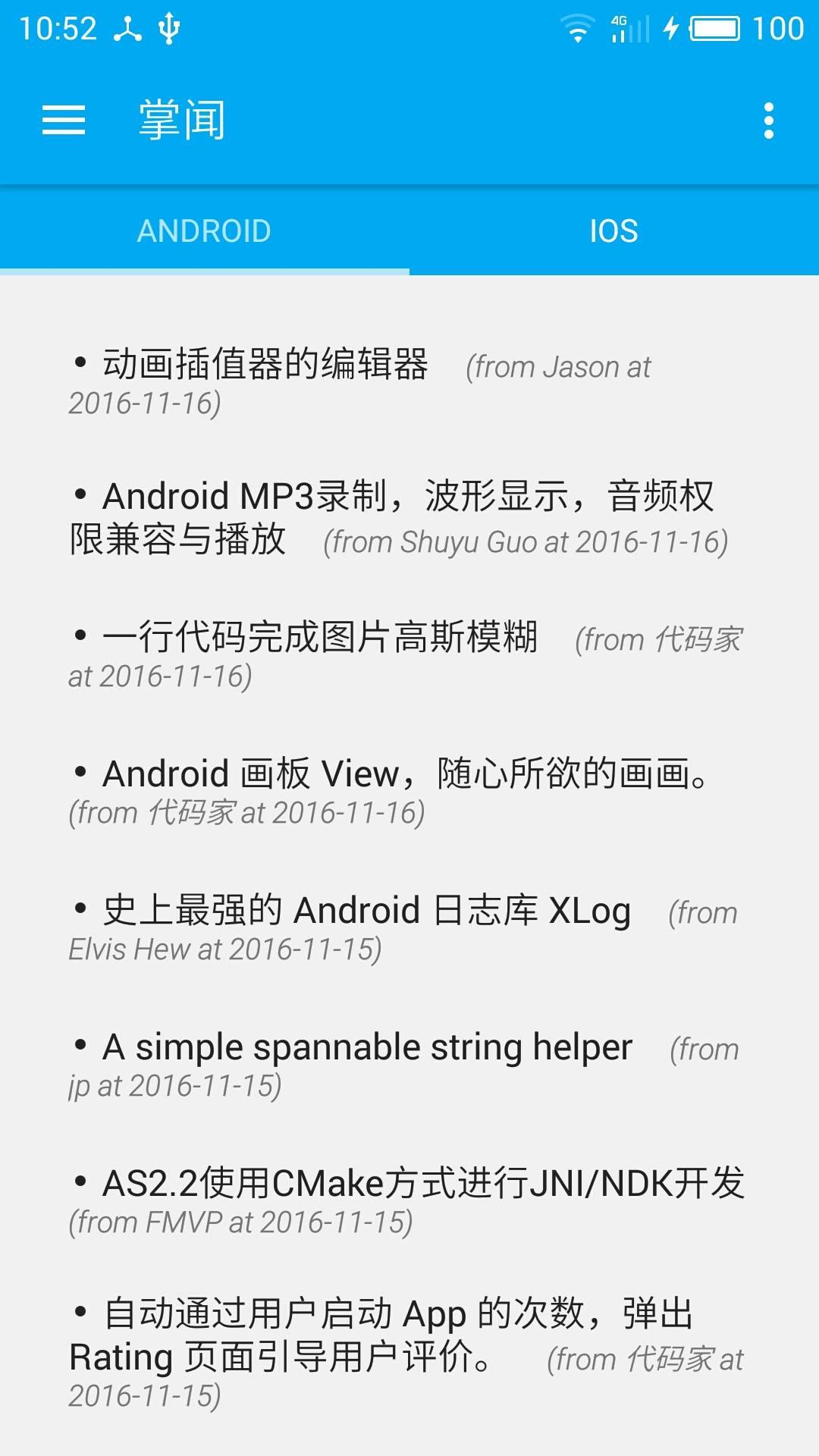Open article 动画插值器的编辑器

[x=265, y=365]
